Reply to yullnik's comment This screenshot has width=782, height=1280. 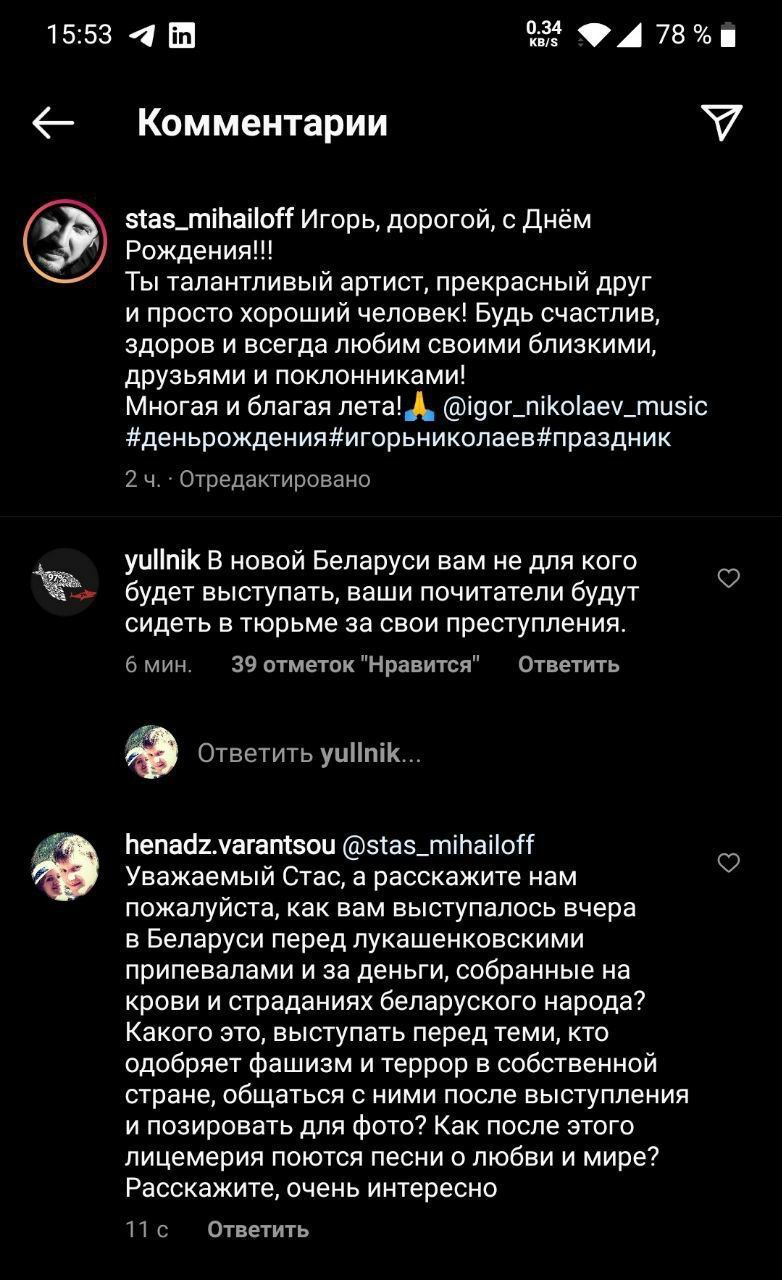point(568,665)
